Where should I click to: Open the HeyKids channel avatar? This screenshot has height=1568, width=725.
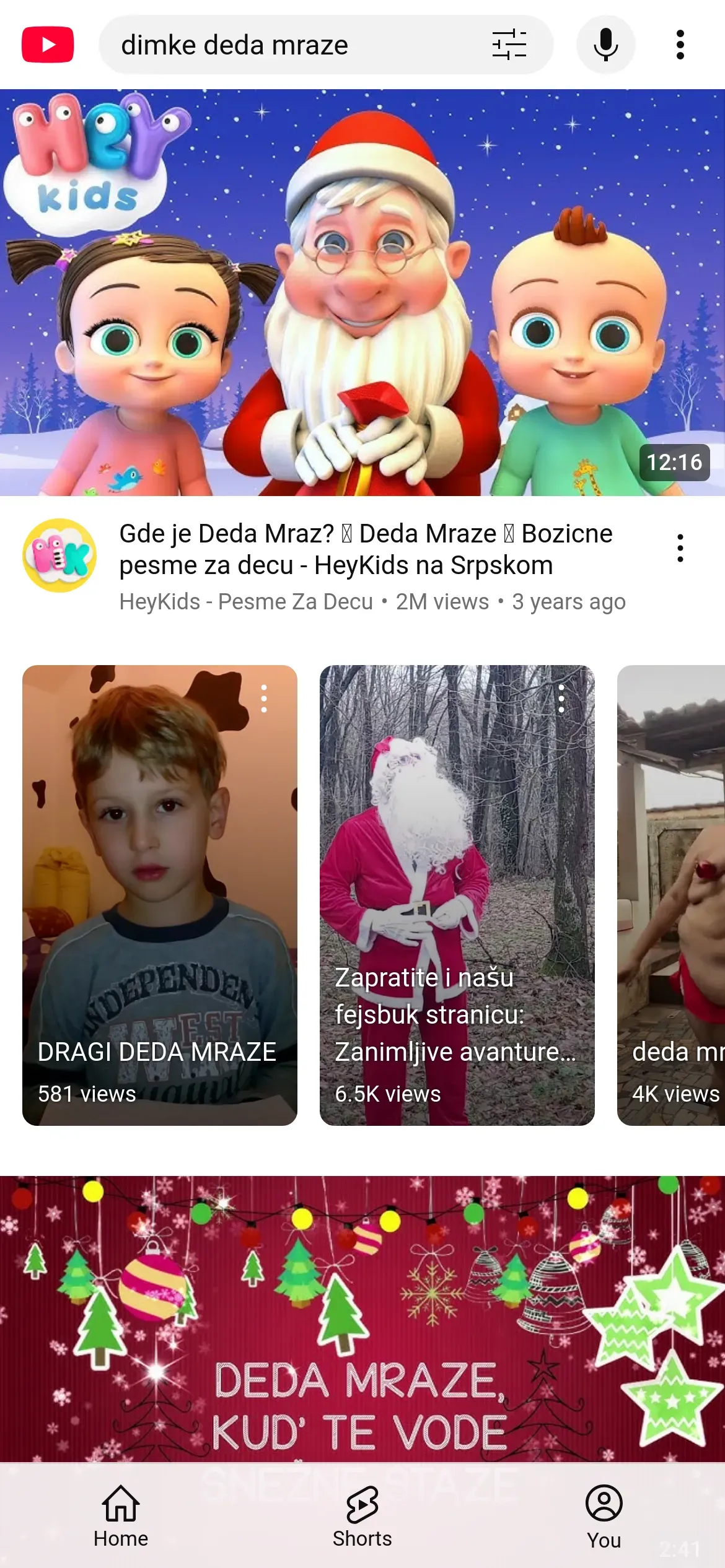click(59, 555)
